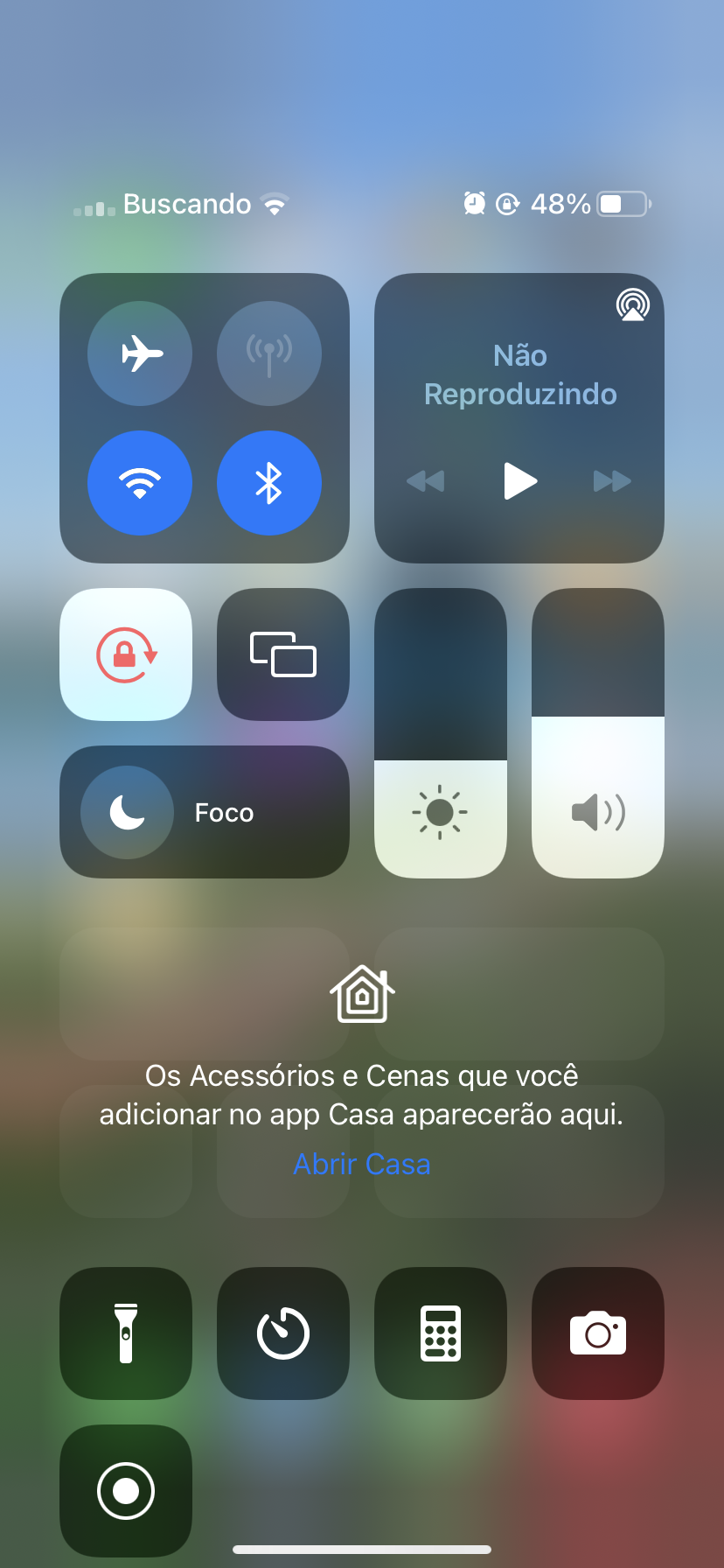Toggle the Foco mode
The height and width of the screenshot is (1568, 724).
click(205, 812)
